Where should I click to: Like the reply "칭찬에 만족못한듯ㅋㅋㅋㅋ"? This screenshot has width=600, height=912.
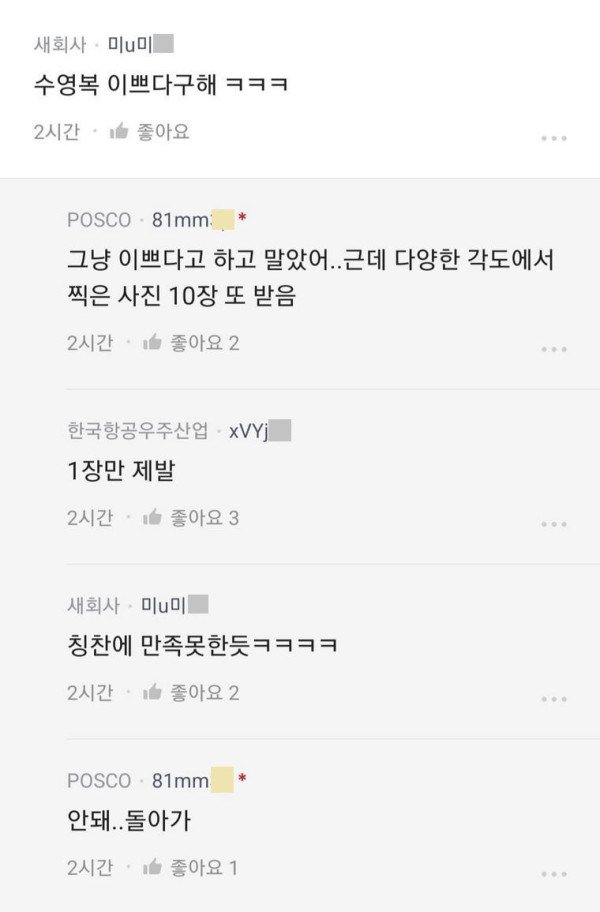pos(190,693)
